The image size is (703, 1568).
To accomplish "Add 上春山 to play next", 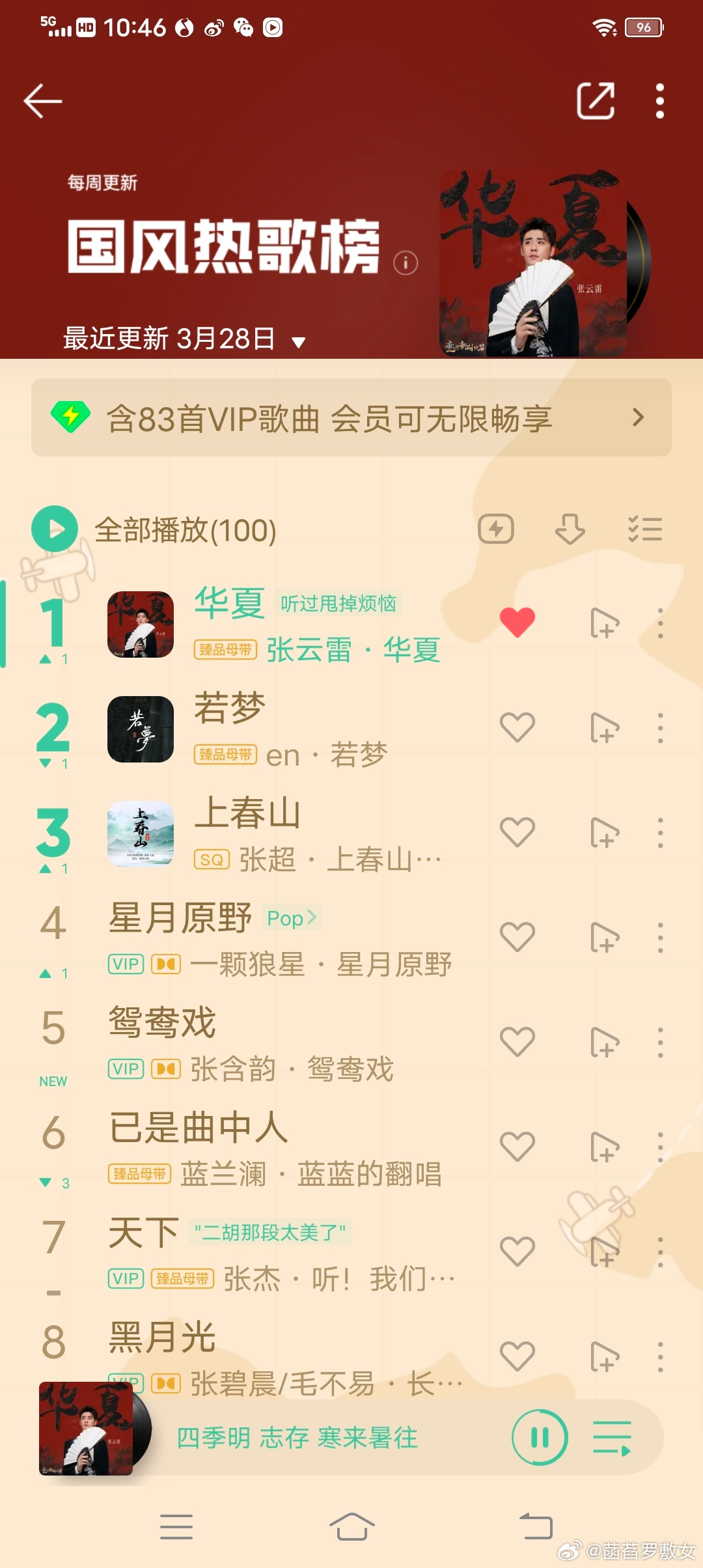I will click(x=605, y=833).
